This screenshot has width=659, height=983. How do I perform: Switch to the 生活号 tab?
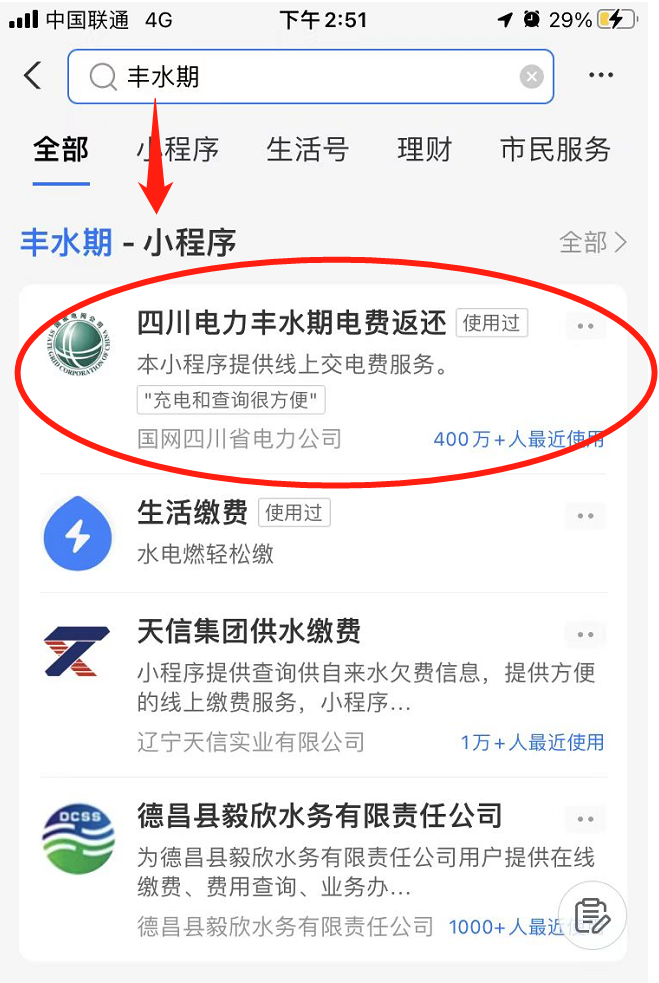tap(307, 150)
